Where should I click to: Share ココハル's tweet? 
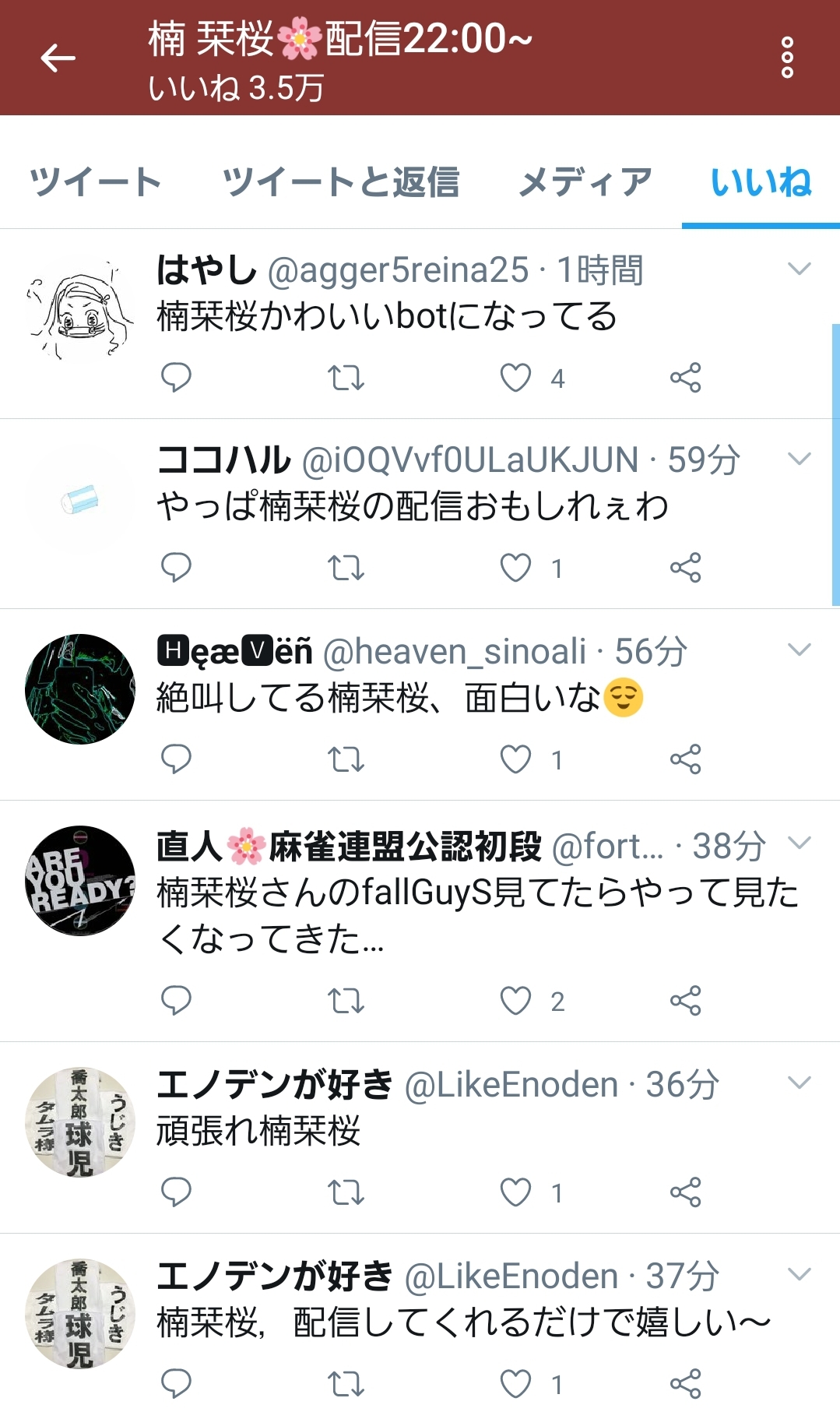686,568
